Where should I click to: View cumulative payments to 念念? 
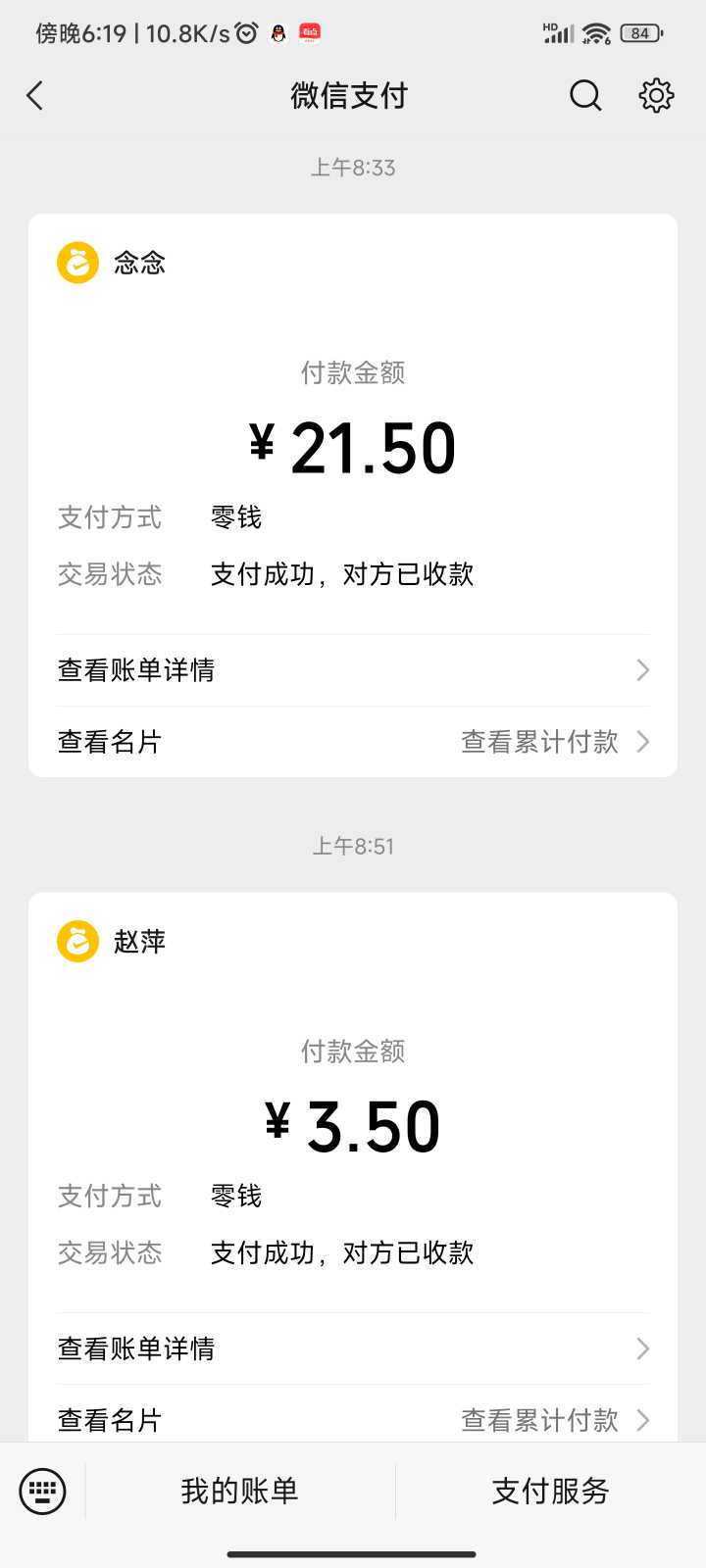coord(555,742)
